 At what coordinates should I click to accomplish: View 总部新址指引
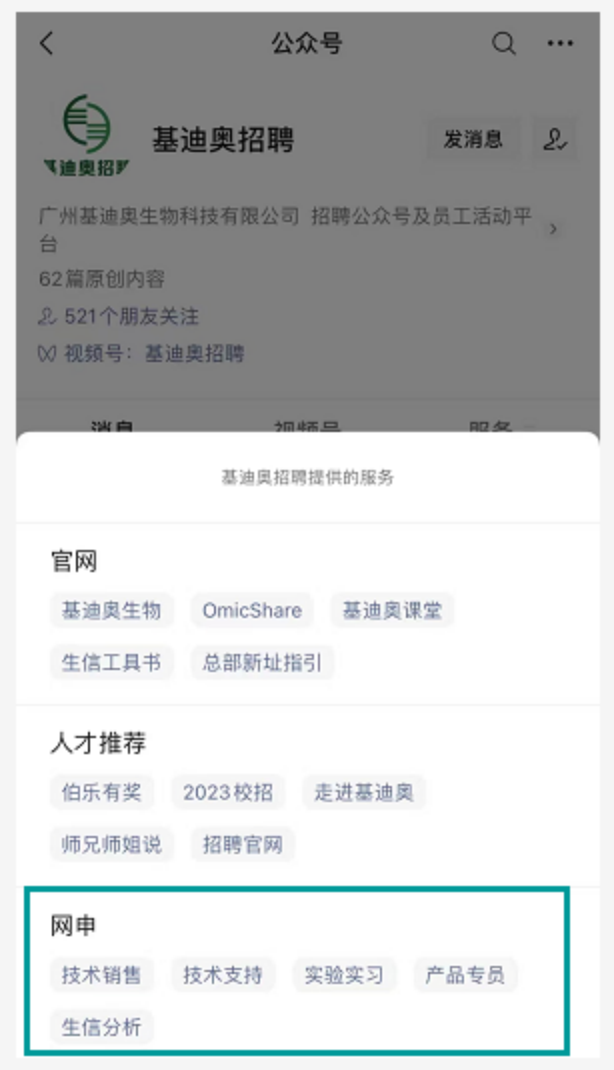[262, 662]
